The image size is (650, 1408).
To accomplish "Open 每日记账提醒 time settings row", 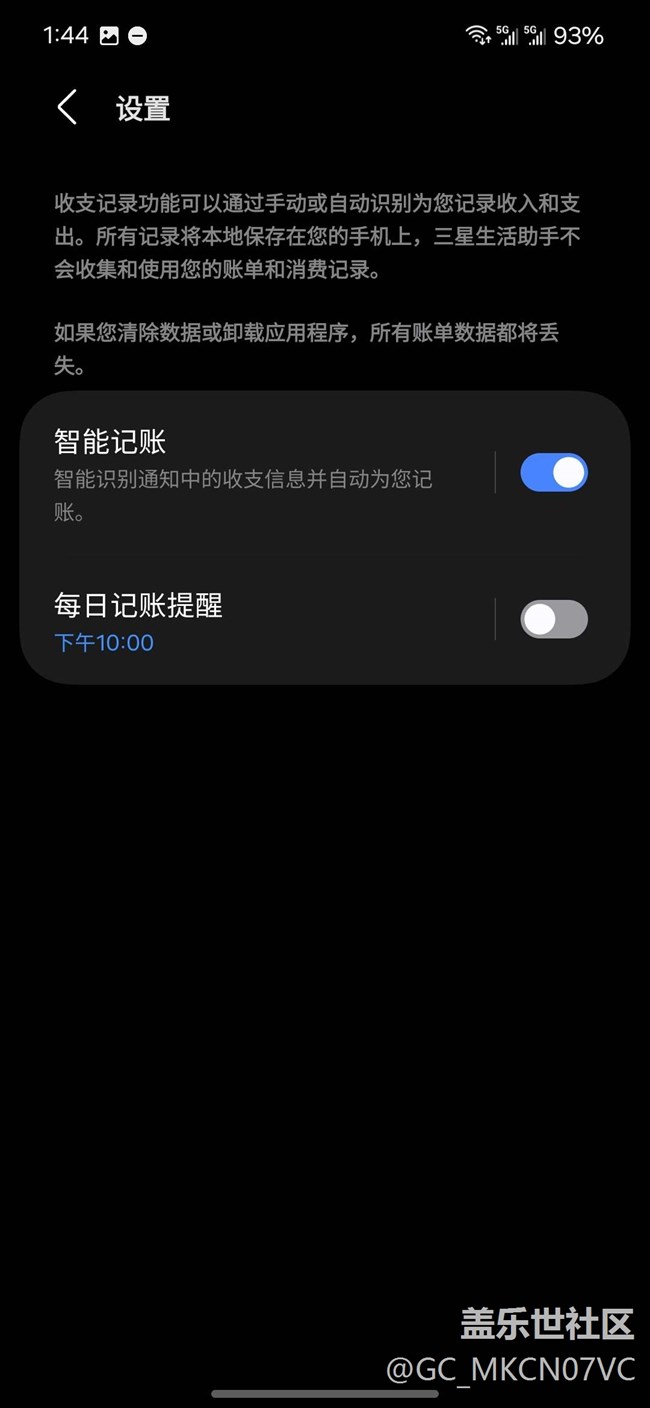I will pyautogui.click(x=258, y=620).
